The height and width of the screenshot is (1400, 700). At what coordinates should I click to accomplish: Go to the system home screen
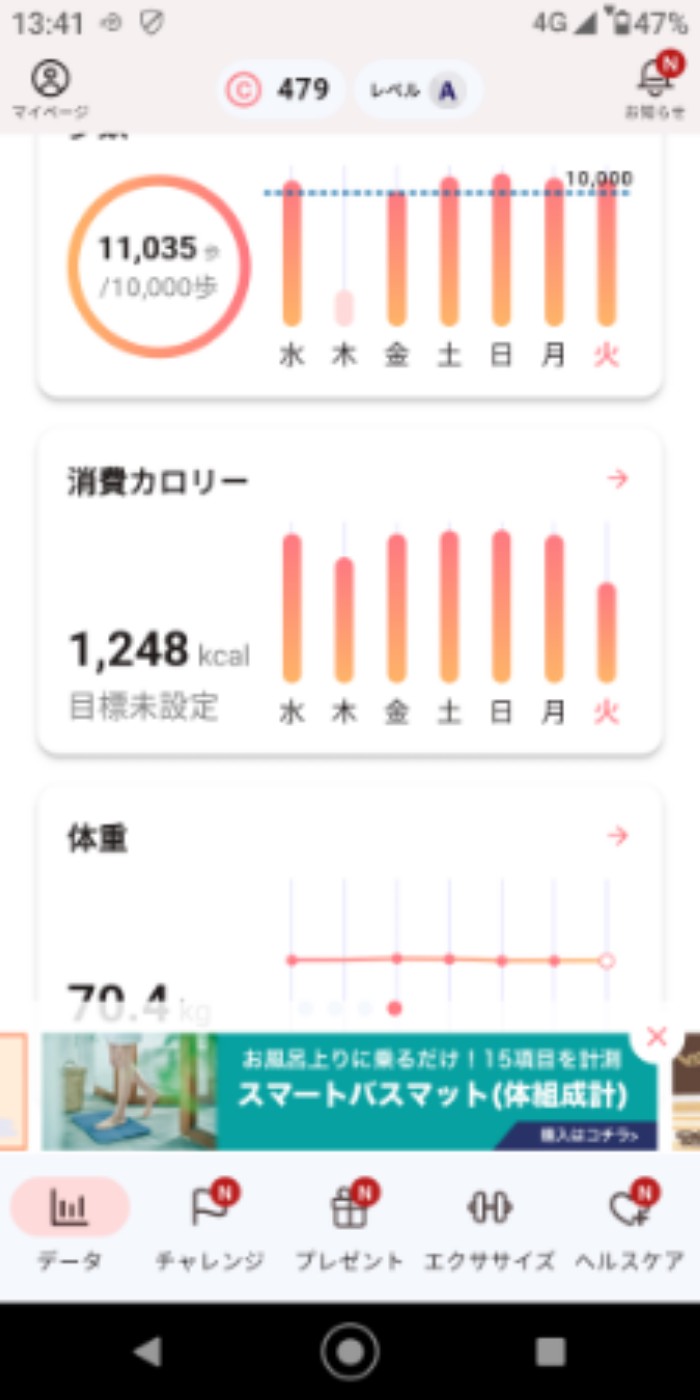click(x=350, y=1352)
